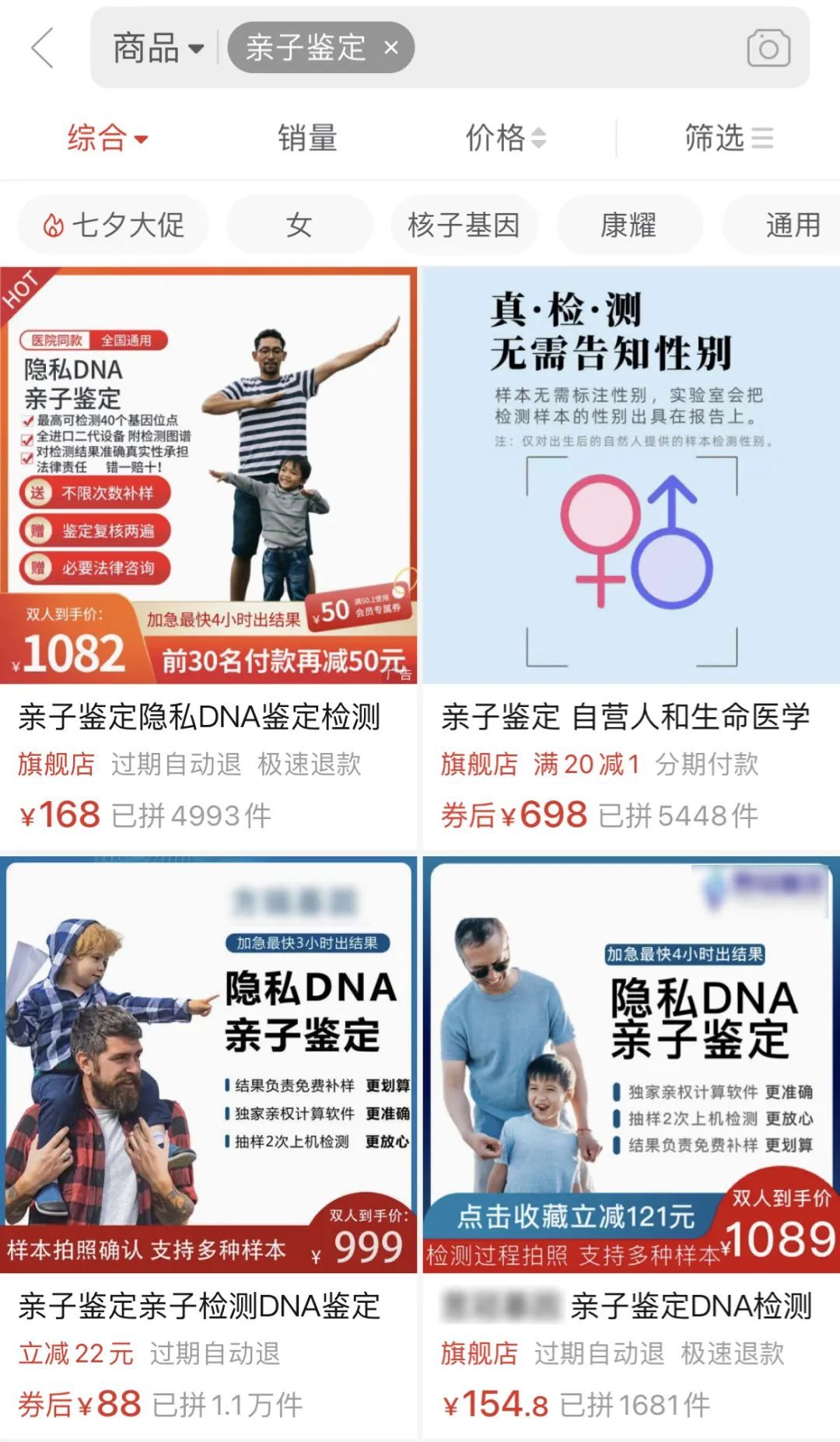Go back with the top-left arrow
This screenshot has width=840, height=1442.
pos(43,47)
